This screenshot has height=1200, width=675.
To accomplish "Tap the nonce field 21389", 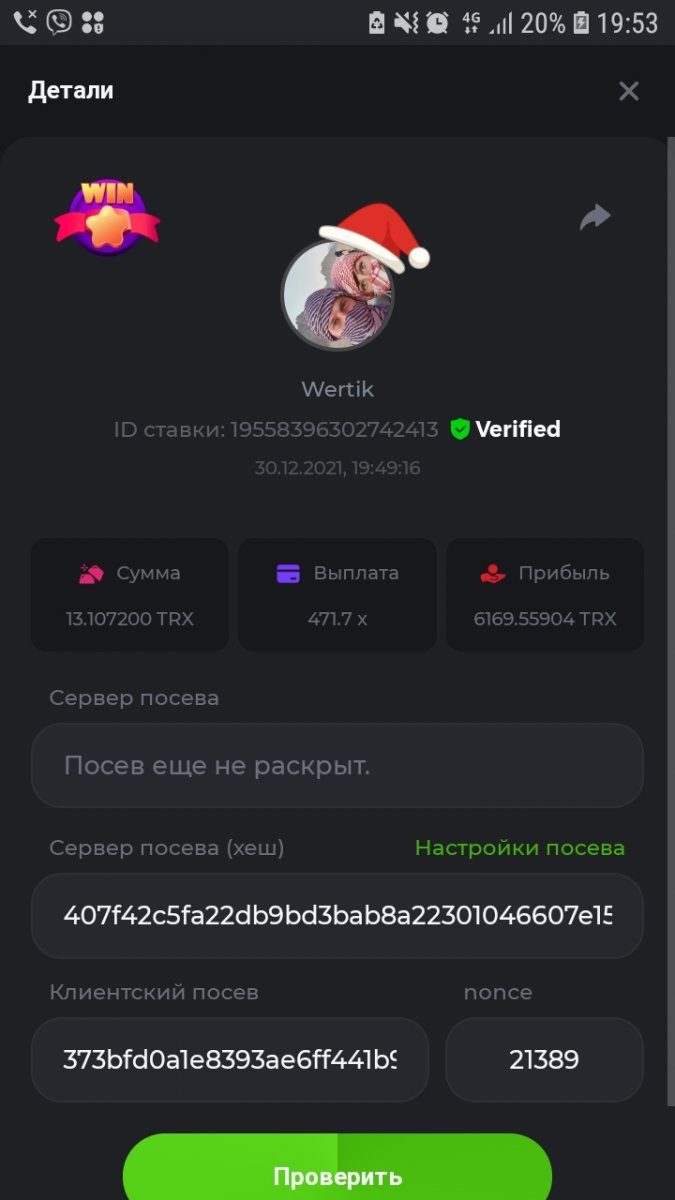I will (x=544, y=1060).
